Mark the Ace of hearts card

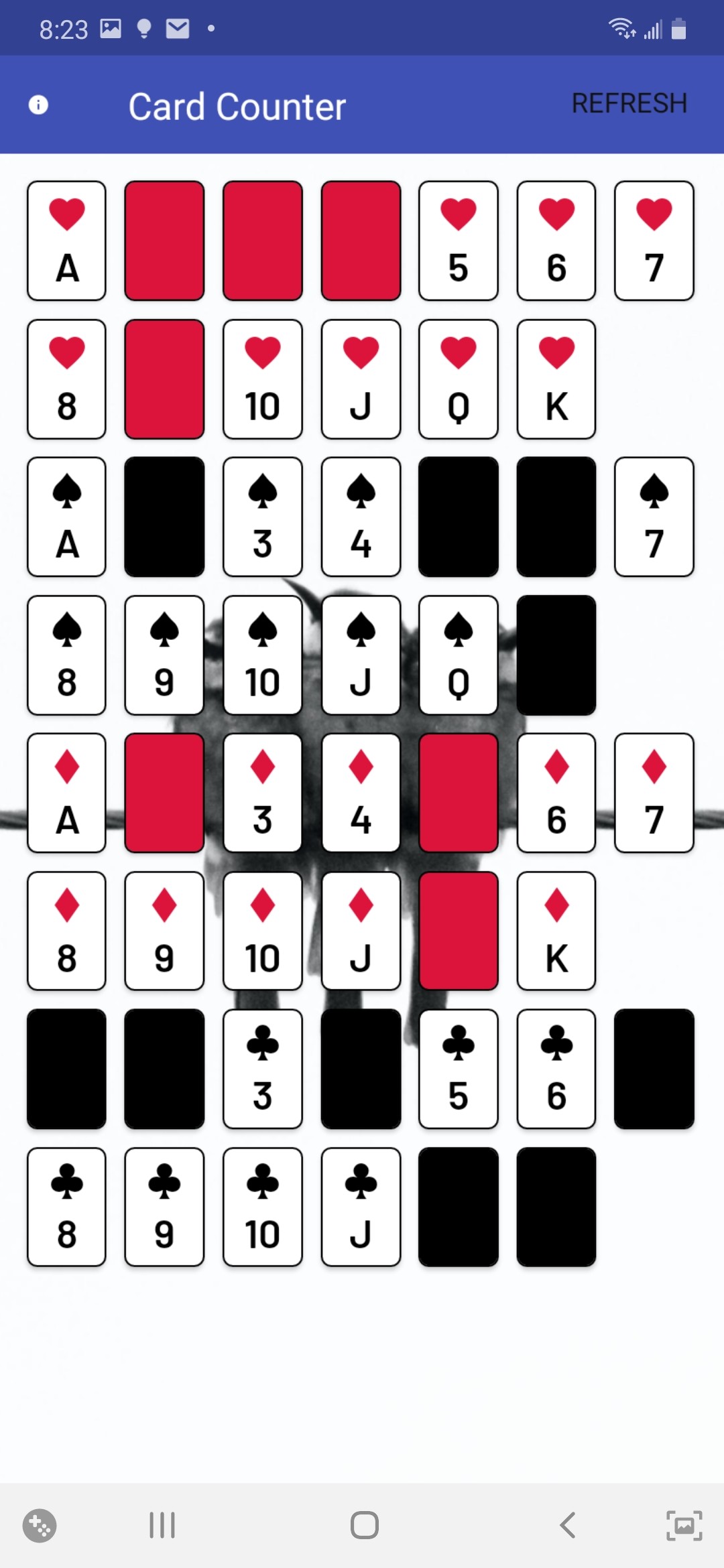pos(66,241)
